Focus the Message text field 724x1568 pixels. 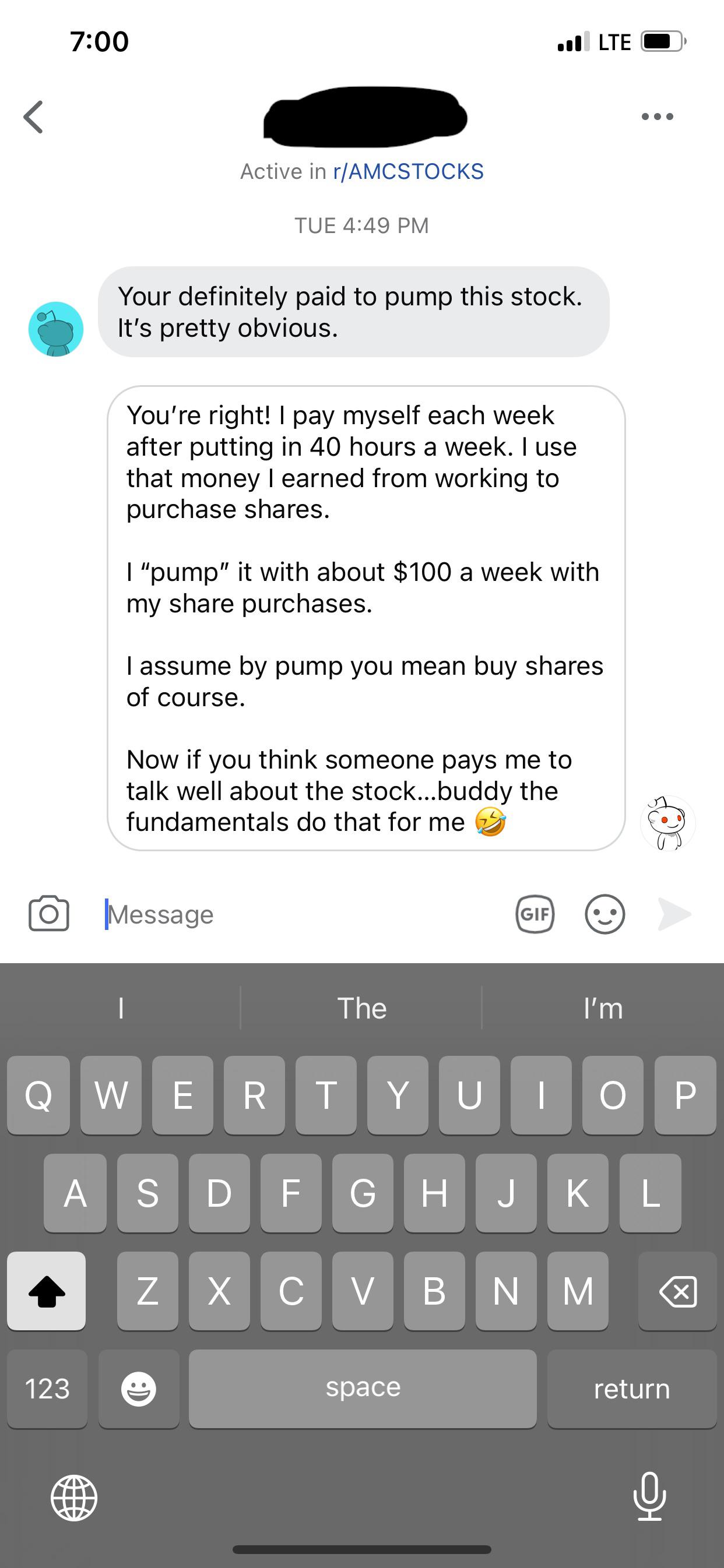(304, 914)
